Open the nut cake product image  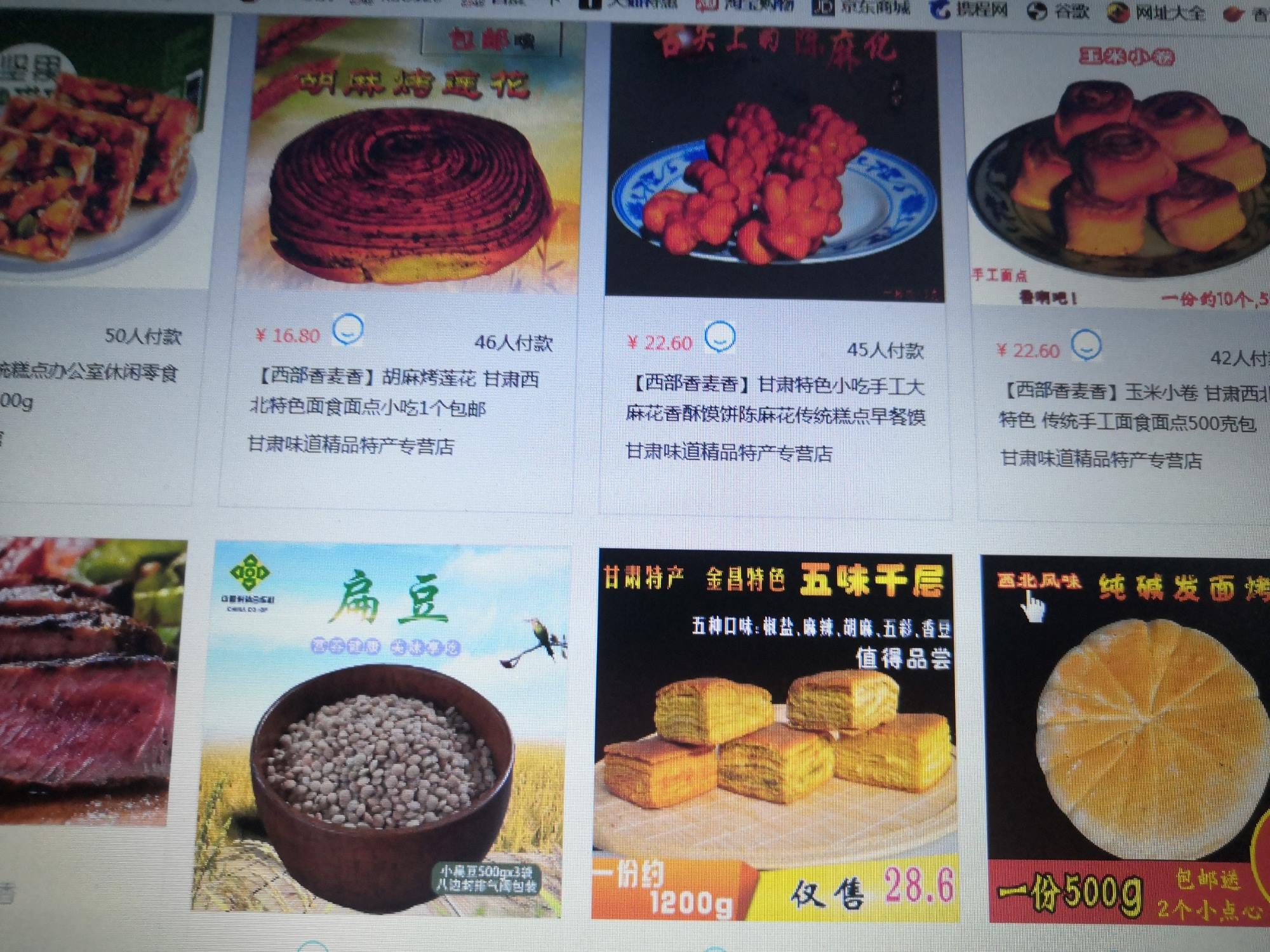(x=95, y=159)
